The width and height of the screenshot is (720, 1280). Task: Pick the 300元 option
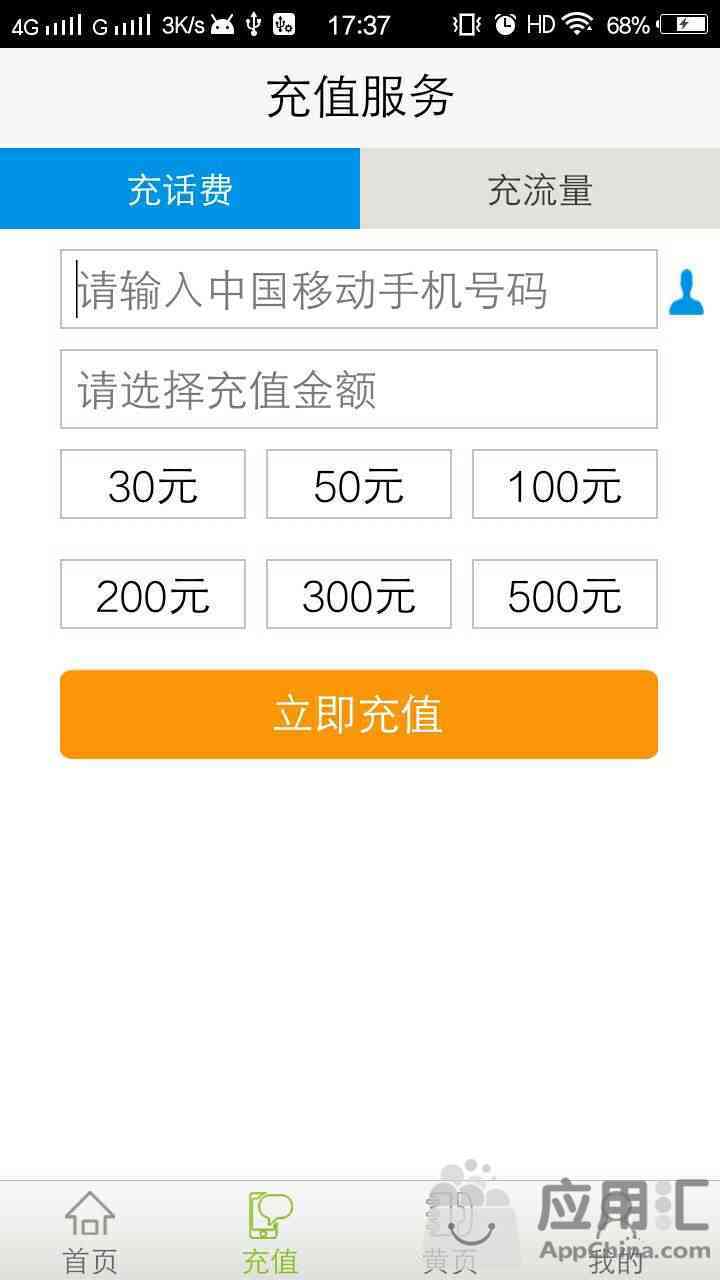(x=359, y=594)
